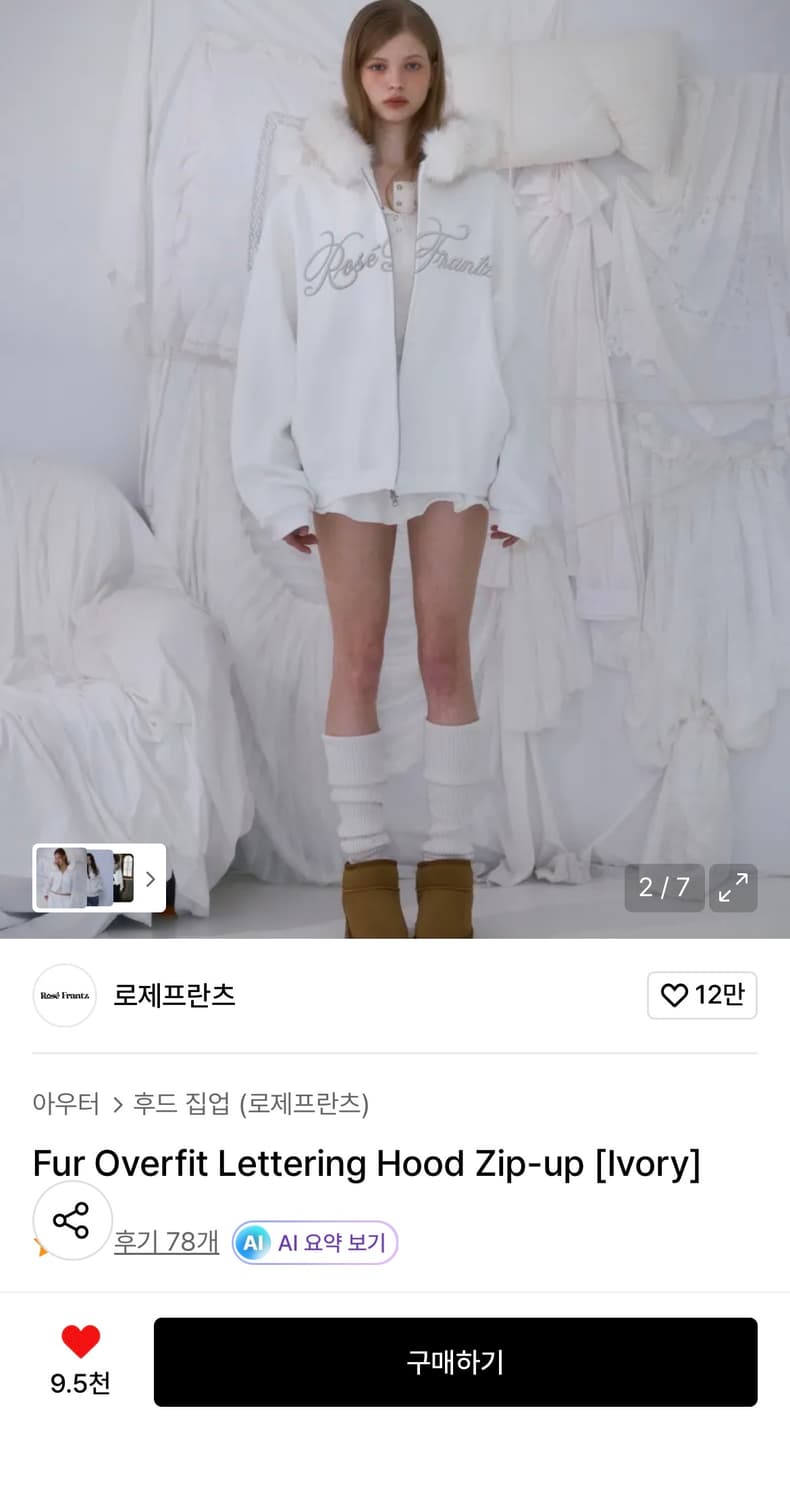The height and width of the screenshot is (1500, 790).
Task: Click the 2/7 image counter badge
Action: click(663, 888)
